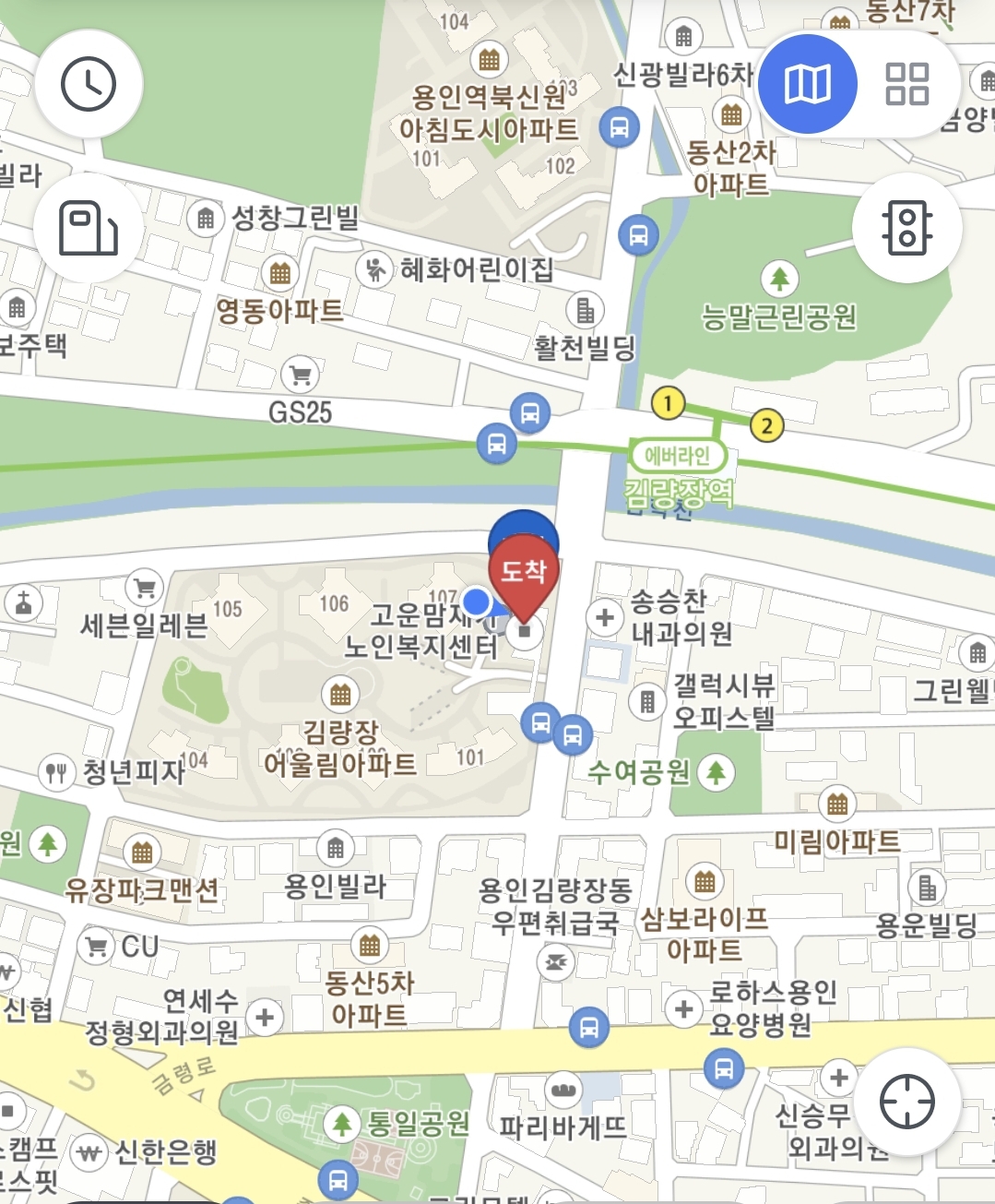This screenshot has width=995, height=1204.
Task: Center map on current location crosshair
Action: pos(908,1103)
